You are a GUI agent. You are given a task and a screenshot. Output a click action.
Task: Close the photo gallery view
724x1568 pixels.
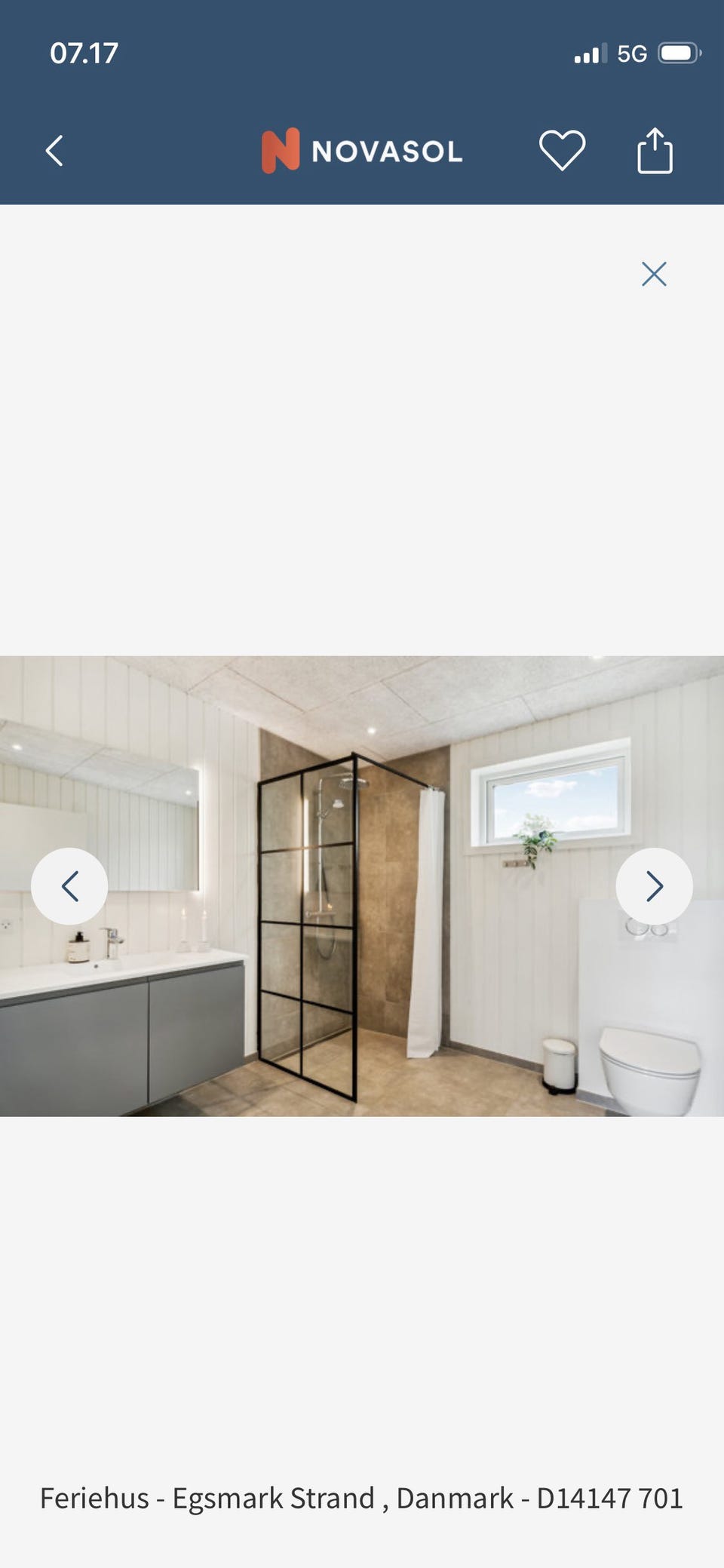pyautogui.click(x=654, y=274)
